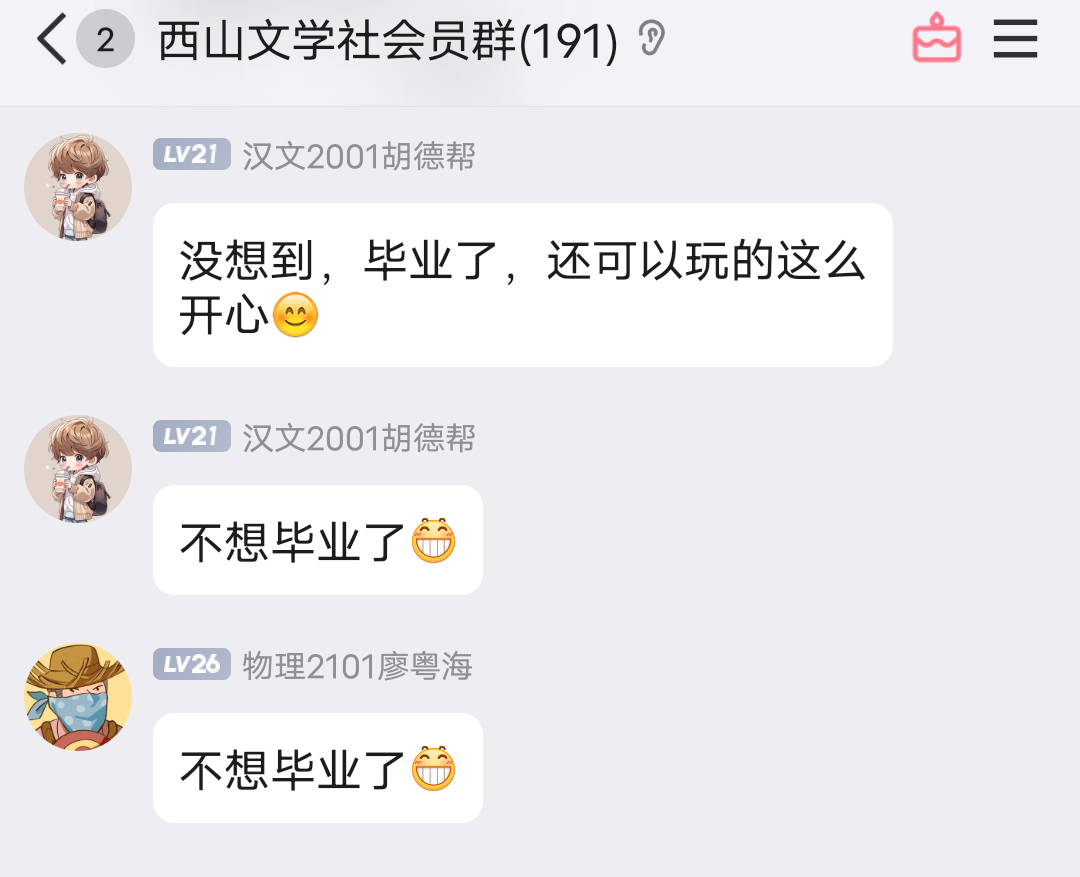The height and width of the screenshot is (877, 1080).
Task: Open 廖粤海's profile avatar
Action: point(78,697)
